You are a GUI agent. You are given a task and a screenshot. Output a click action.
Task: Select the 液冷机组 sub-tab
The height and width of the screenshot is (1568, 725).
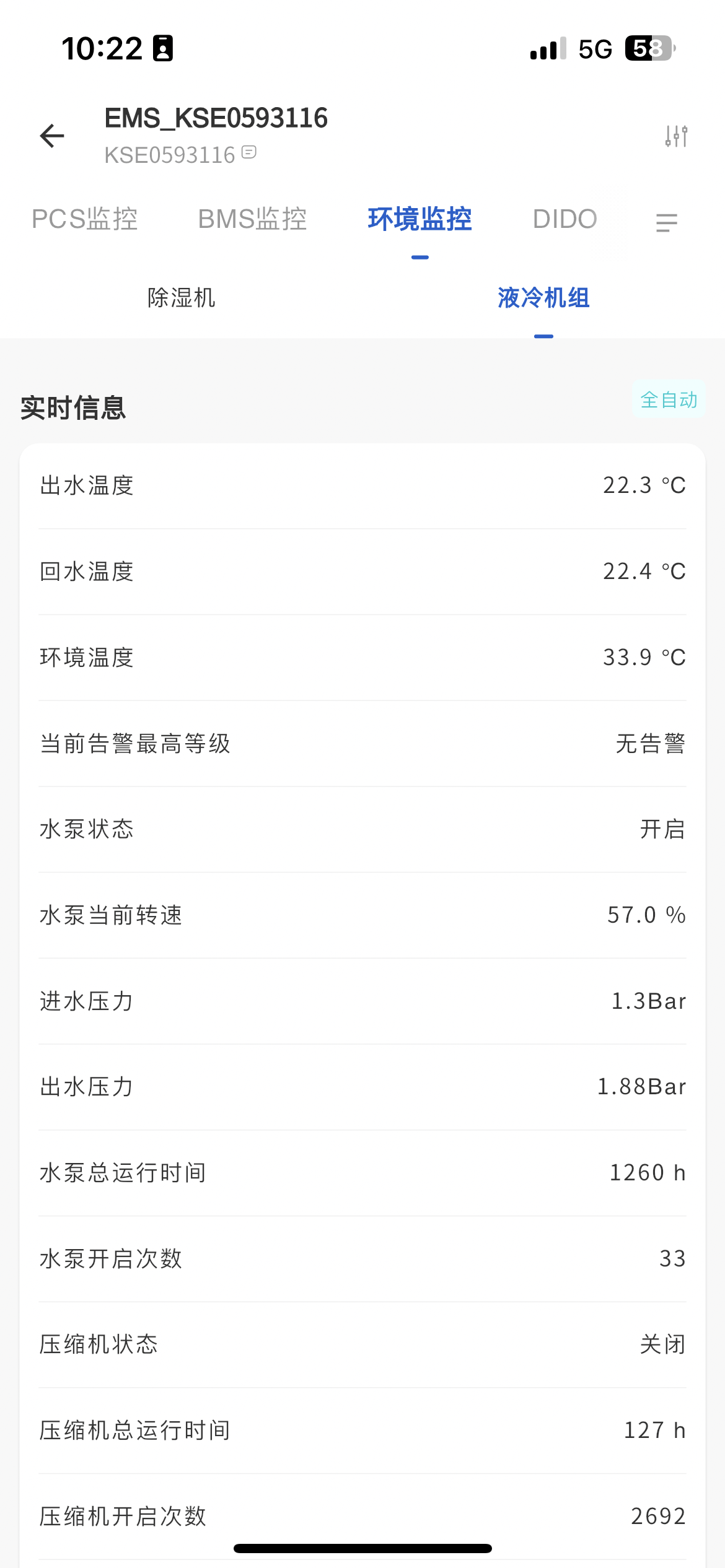(543, 298)
